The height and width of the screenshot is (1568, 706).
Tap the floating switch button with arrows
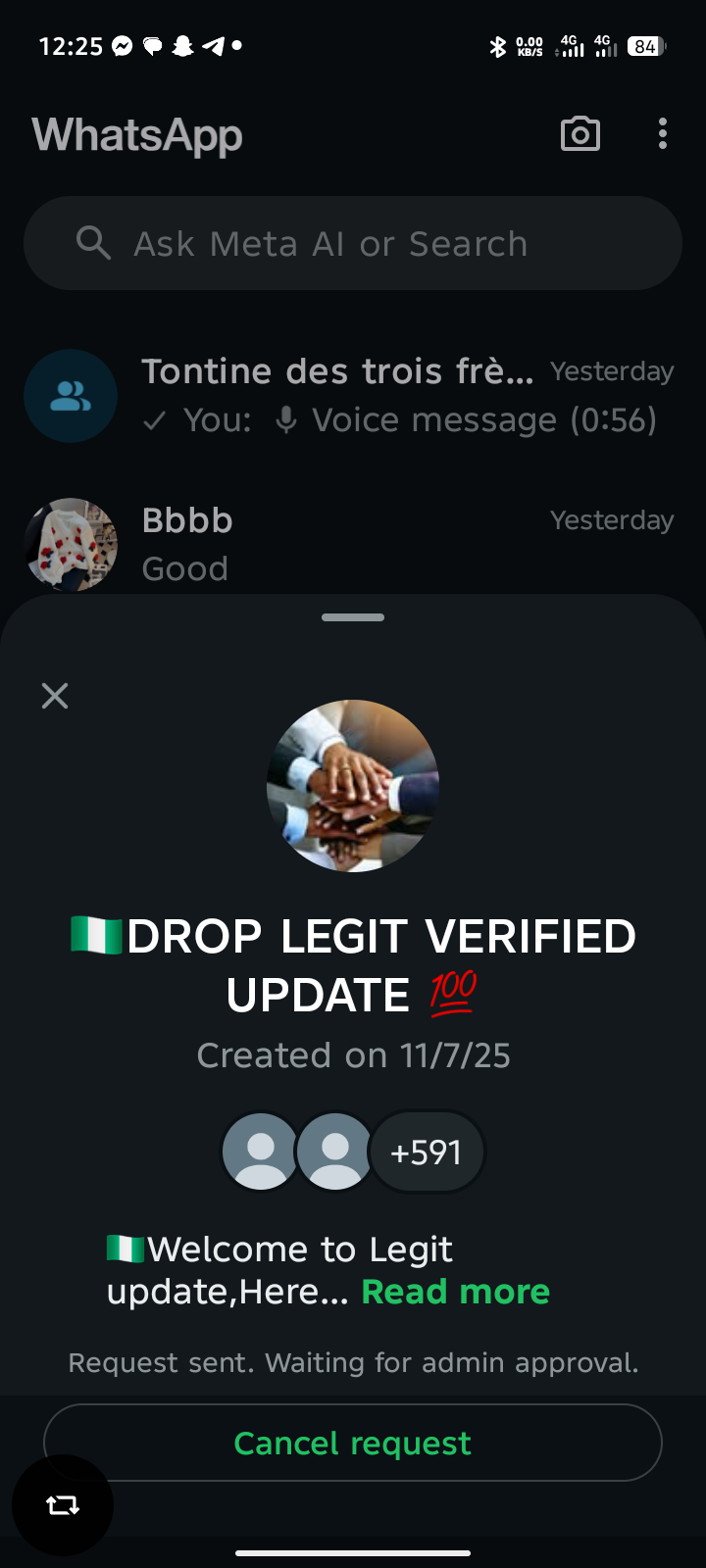[63, 1505]
